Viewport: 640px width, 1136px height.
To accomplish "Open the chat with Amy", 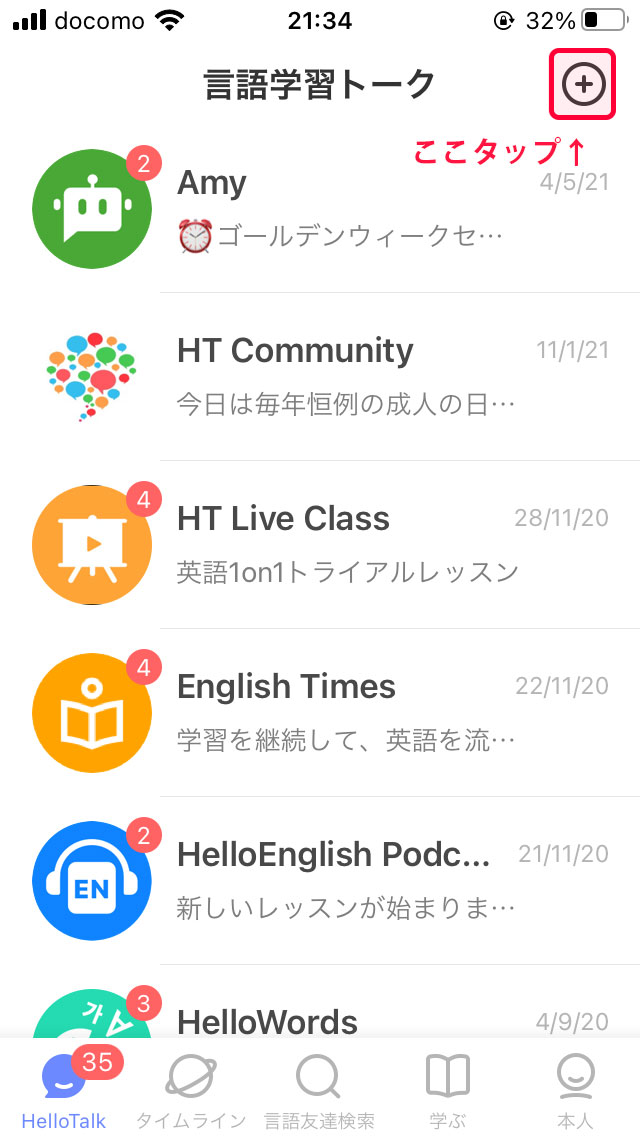I will [320, 209].
